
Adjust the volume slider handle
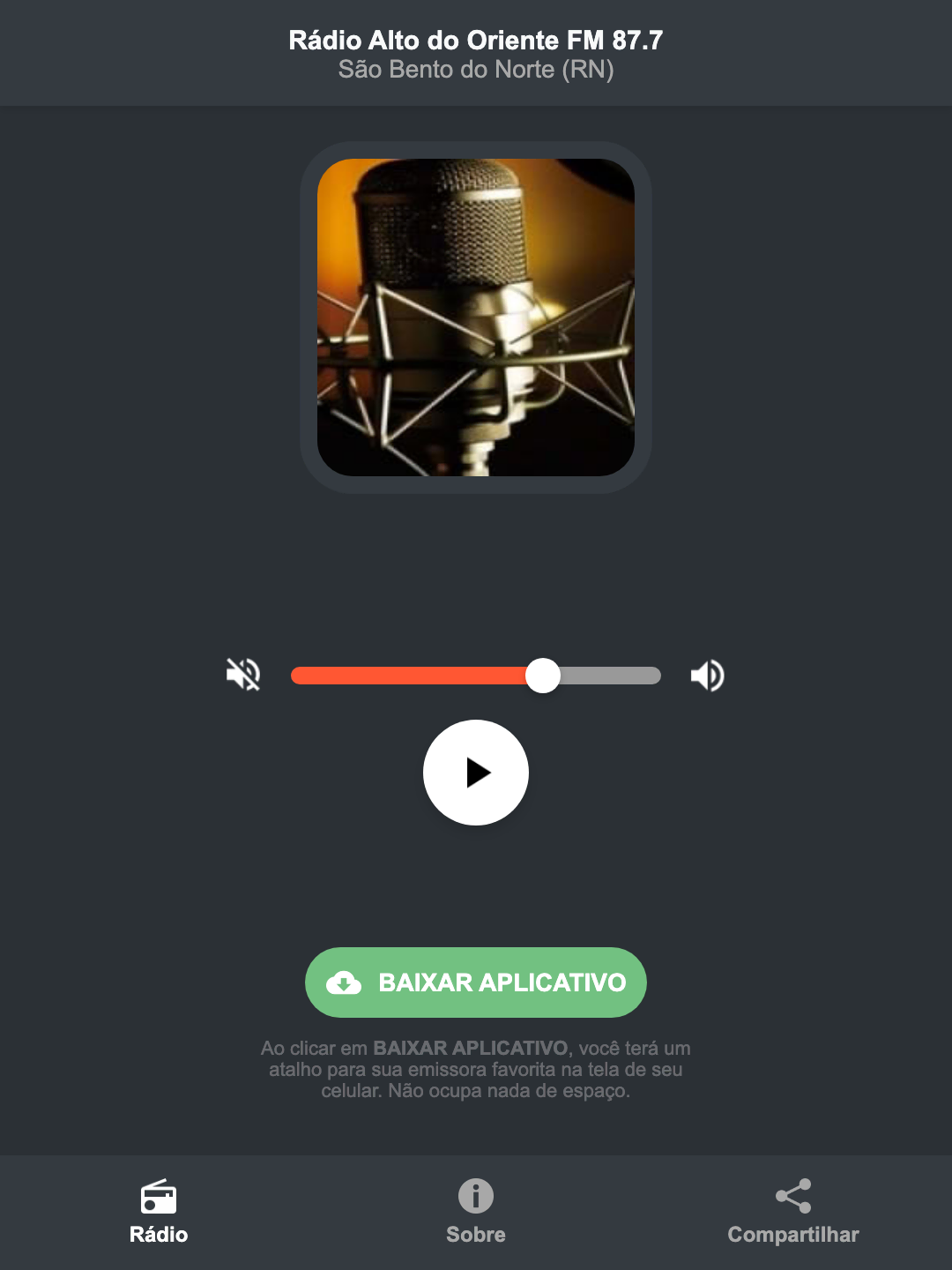click(543, 675)
